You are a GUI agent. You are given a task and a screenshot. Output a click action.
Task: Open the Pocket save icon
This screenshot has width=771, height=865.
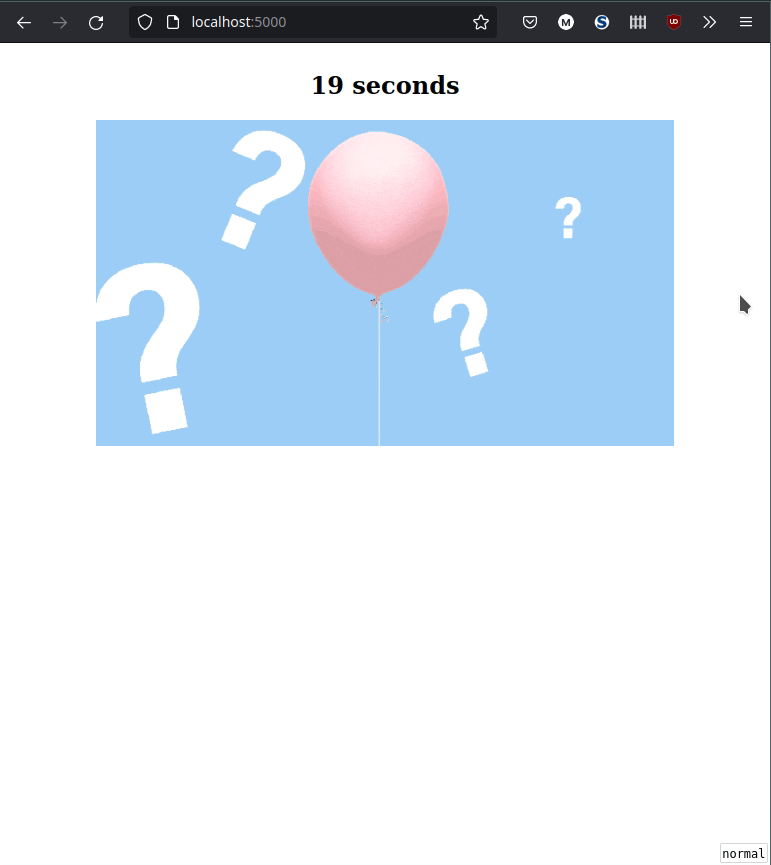point(530,22)
